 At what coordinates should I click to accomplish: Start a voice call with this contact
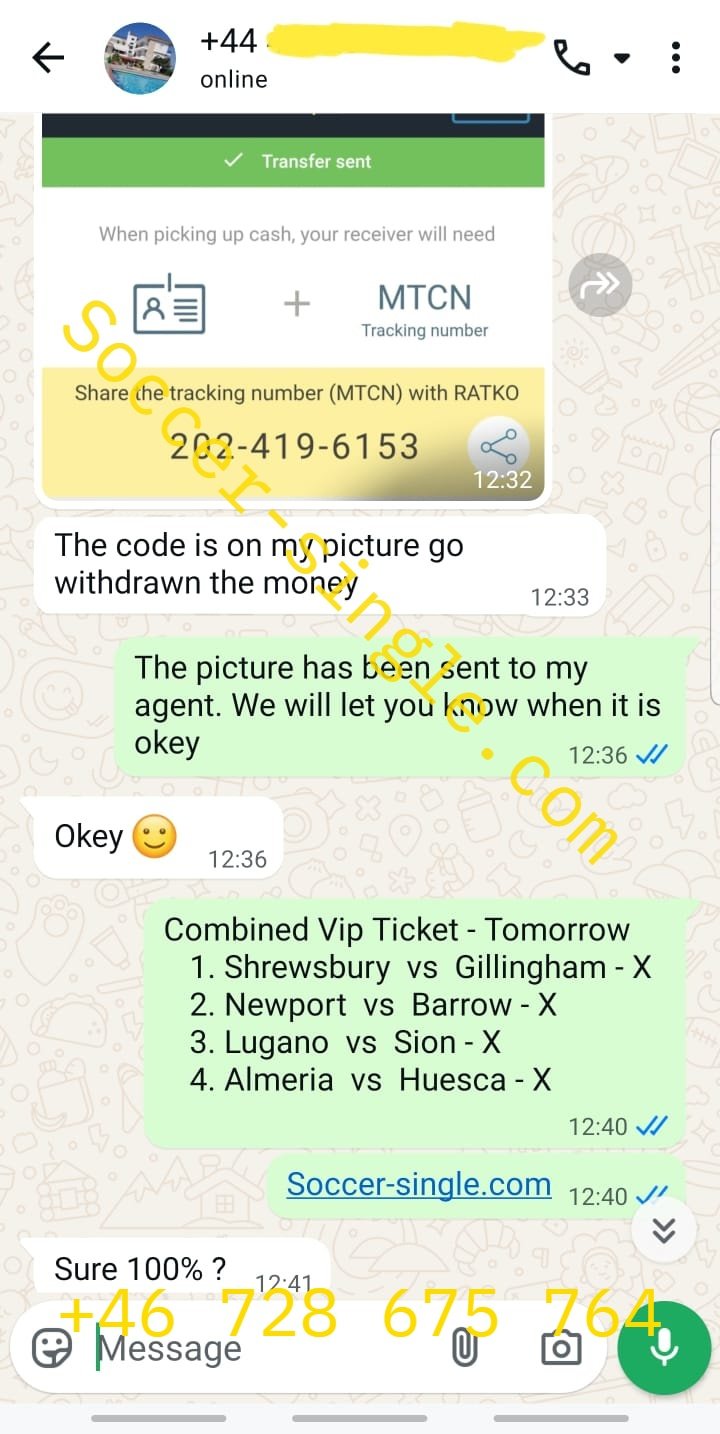click(x=571, y=58)
